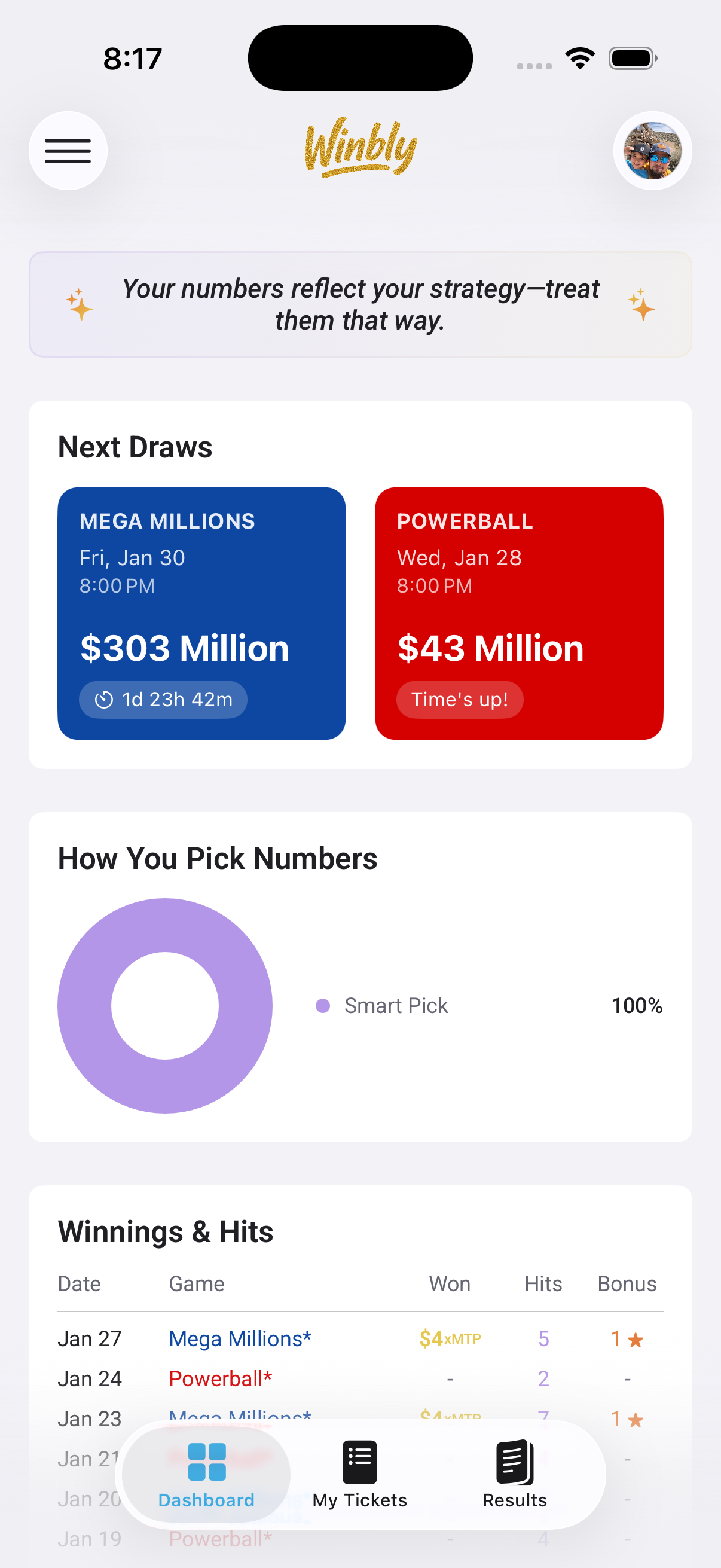Click the orange star on Jan 23 row
The height and width of the screenshot is (1568, 721).
click(x=636, y=1418)
